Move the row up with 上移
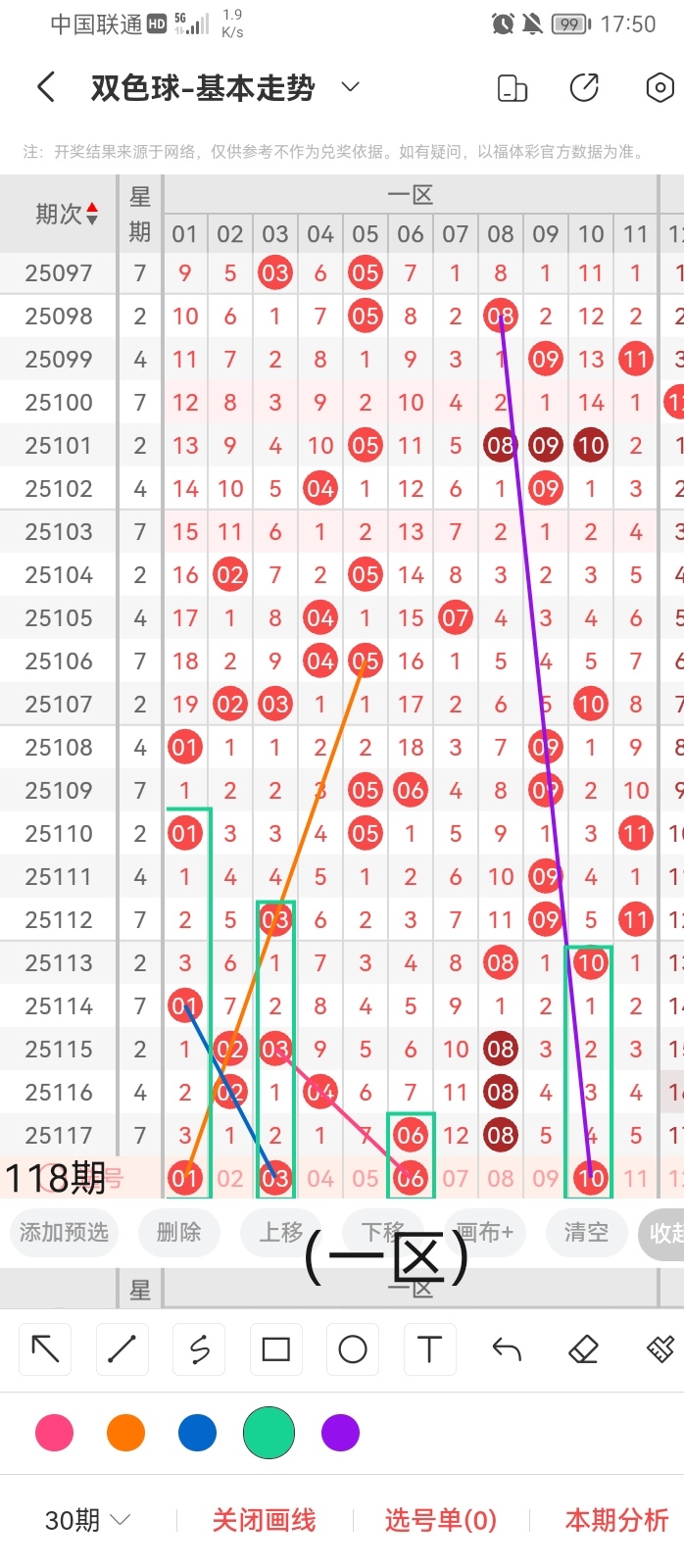The height and width of the screenshot is (1568, 684). [280, 1232]
